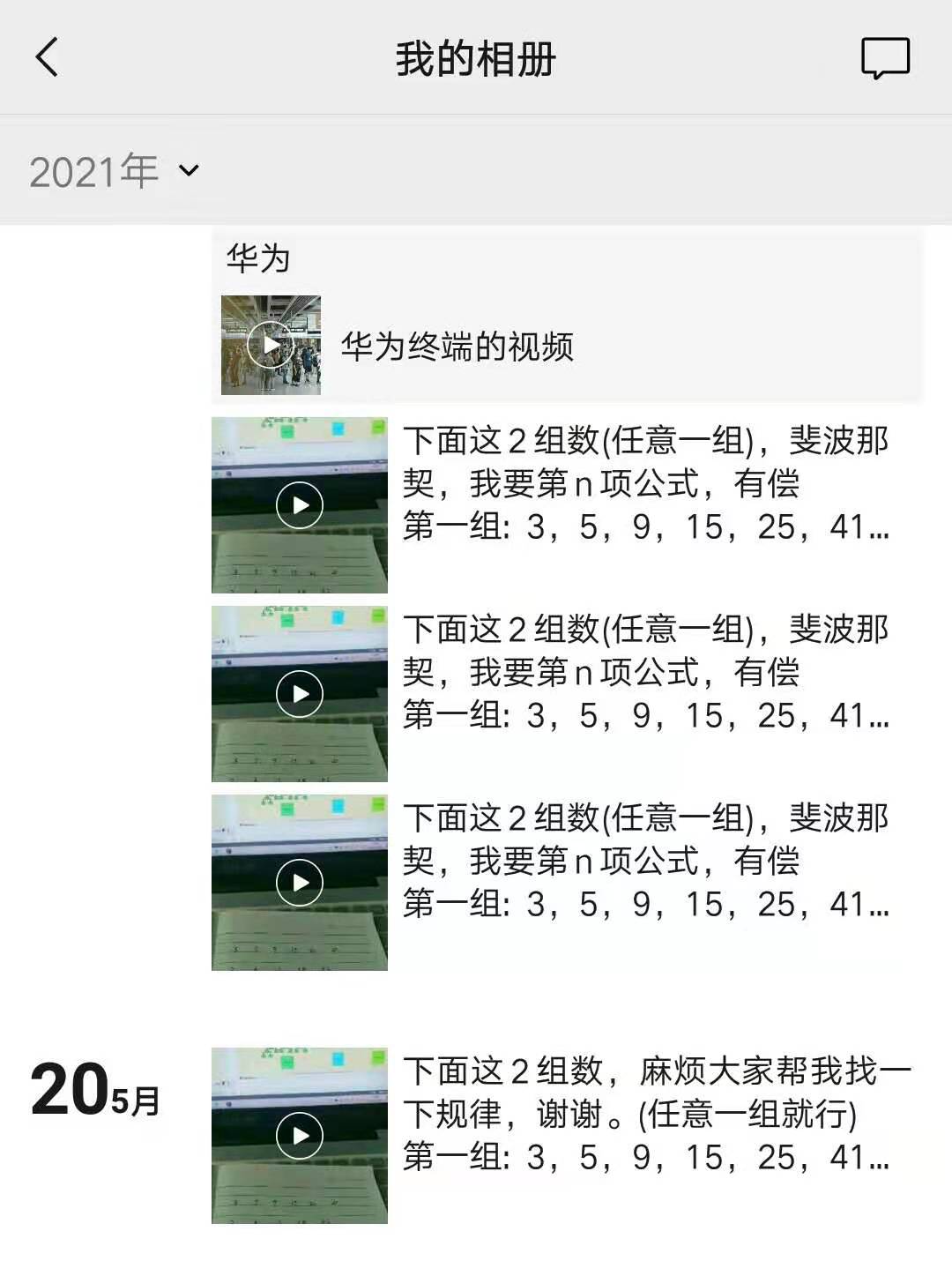Go back from 我的相册
952x1276 pixels.
click(x=48, y=58)
